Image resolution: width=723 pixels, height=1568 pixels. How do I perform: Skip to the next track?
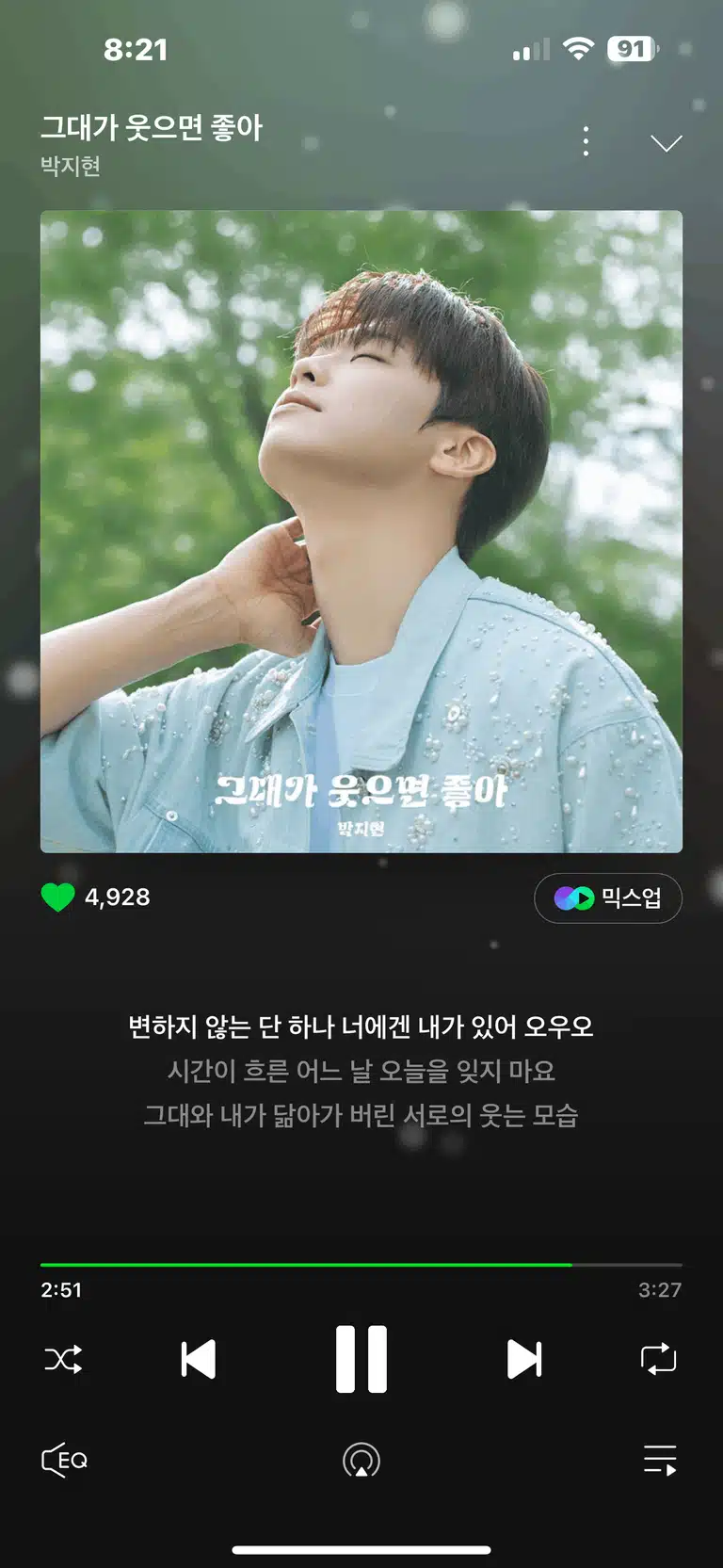[524, 1359]
